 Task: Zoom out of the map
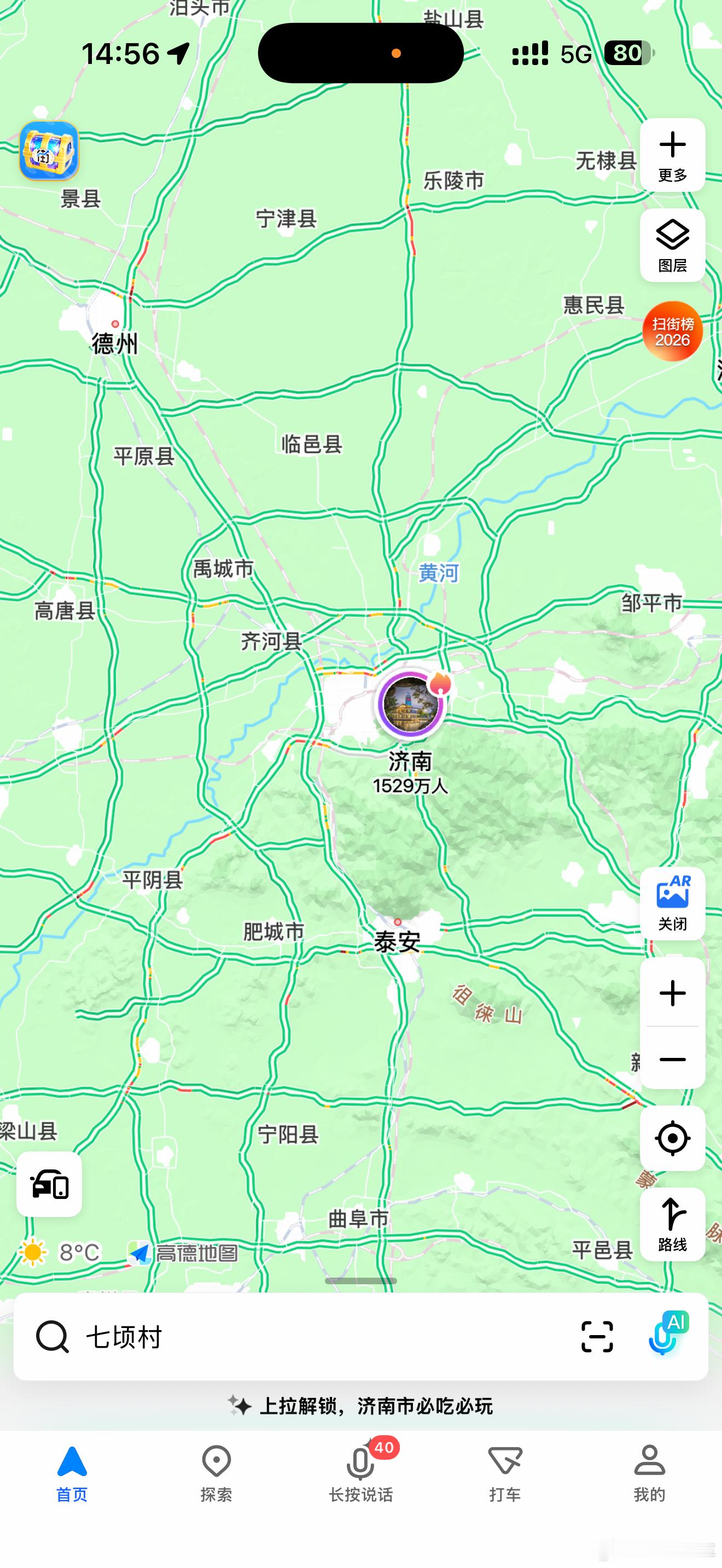pos(672,1060)
